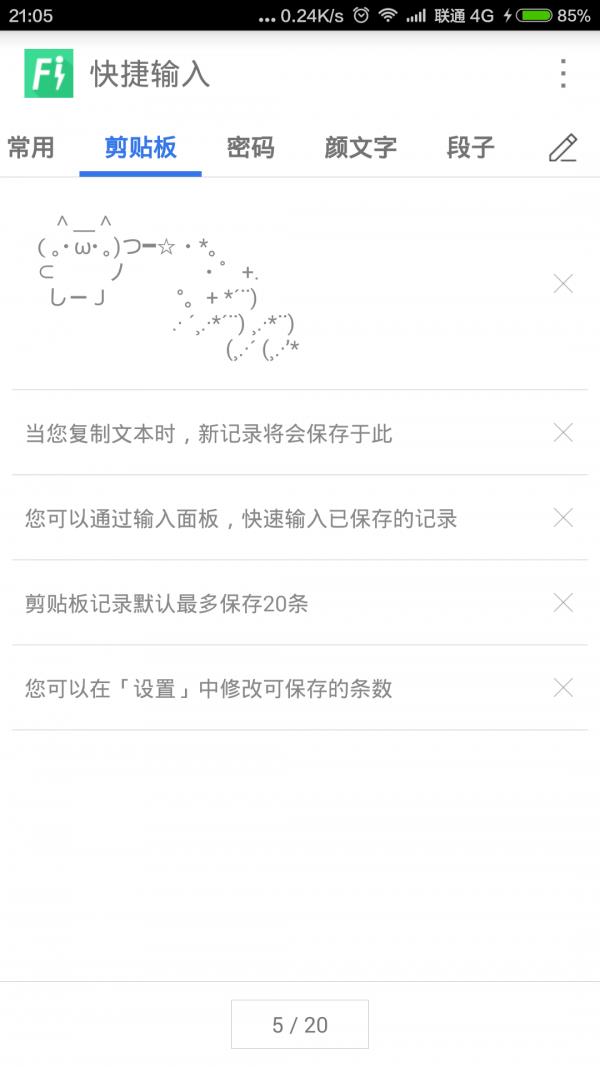Remove the 当您复制文本时 record
This screenshot has width=600, height=1067.
tap(563, 433)
